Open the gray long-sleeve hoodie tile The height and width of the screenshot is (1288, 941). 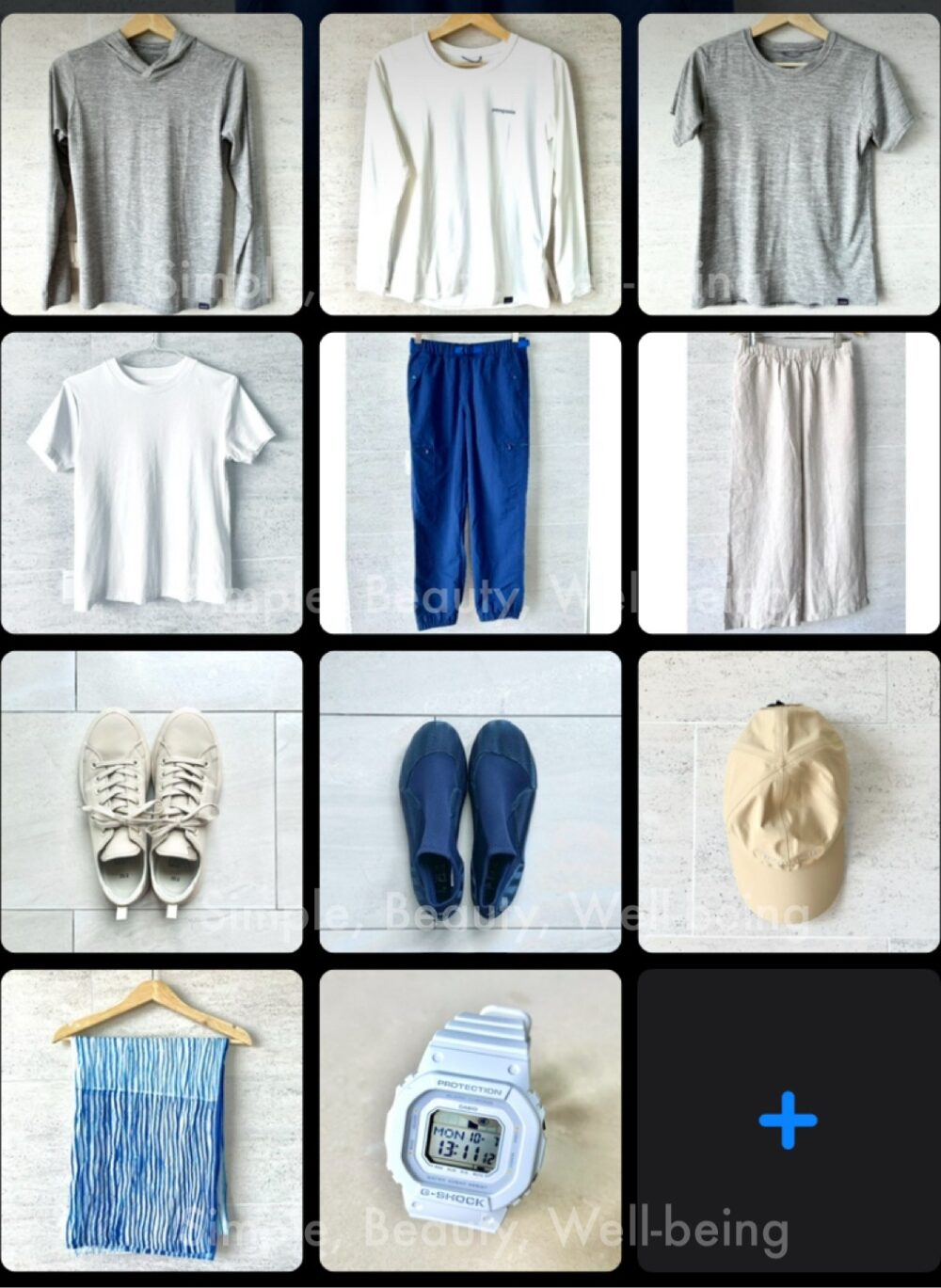coord(152,164)
